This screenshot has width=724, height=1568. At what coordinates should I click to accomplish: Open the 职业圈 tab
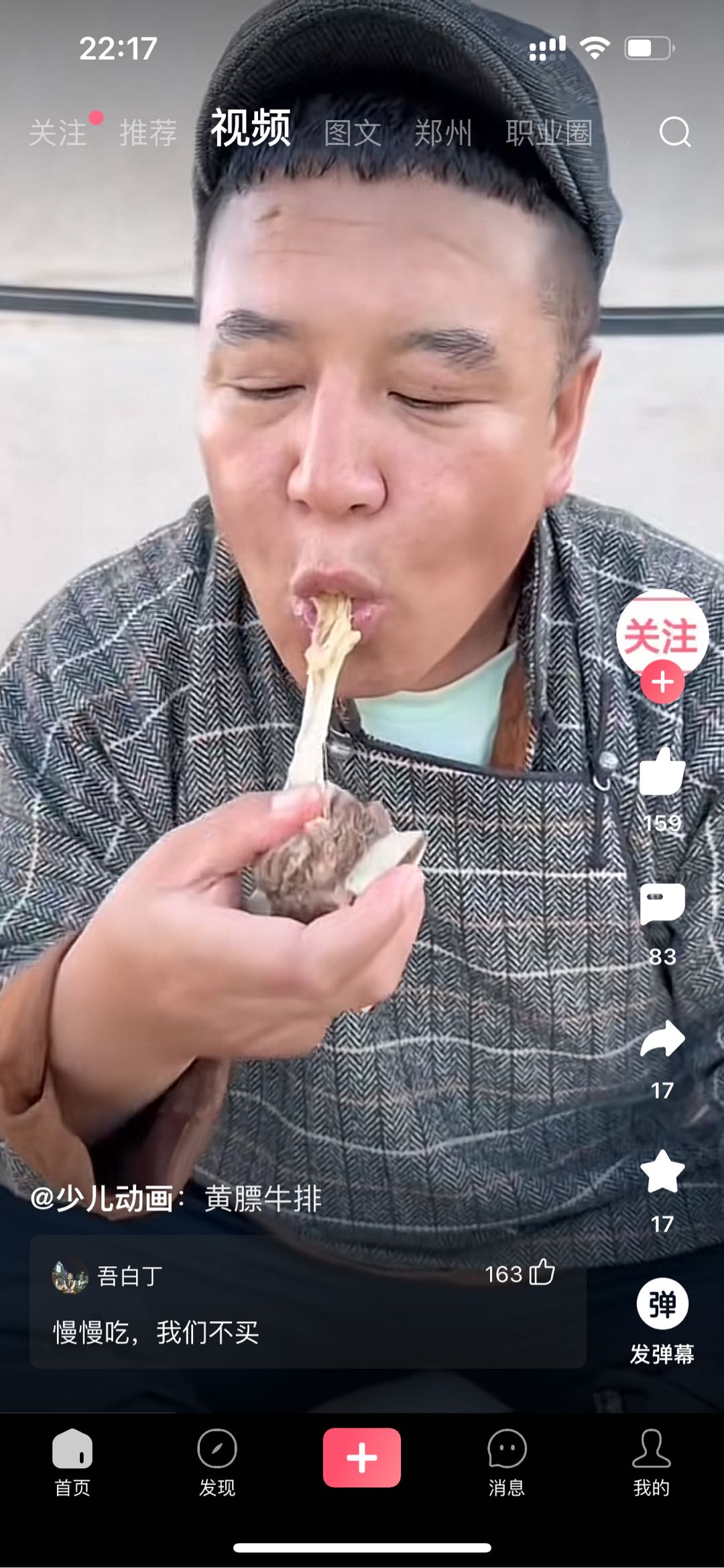(x=549, y=133)
